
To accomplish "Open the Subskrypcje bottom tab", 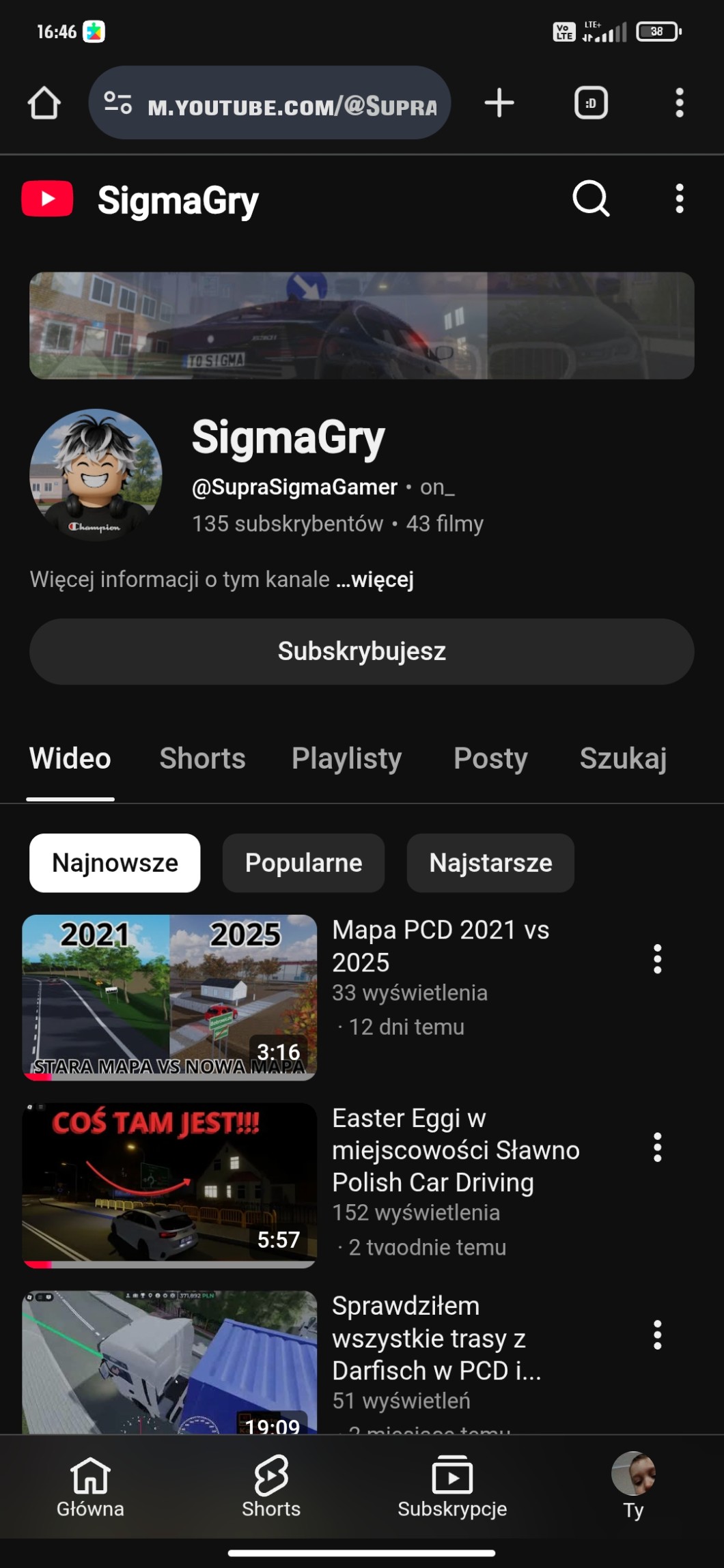I will click(452, 1487).
